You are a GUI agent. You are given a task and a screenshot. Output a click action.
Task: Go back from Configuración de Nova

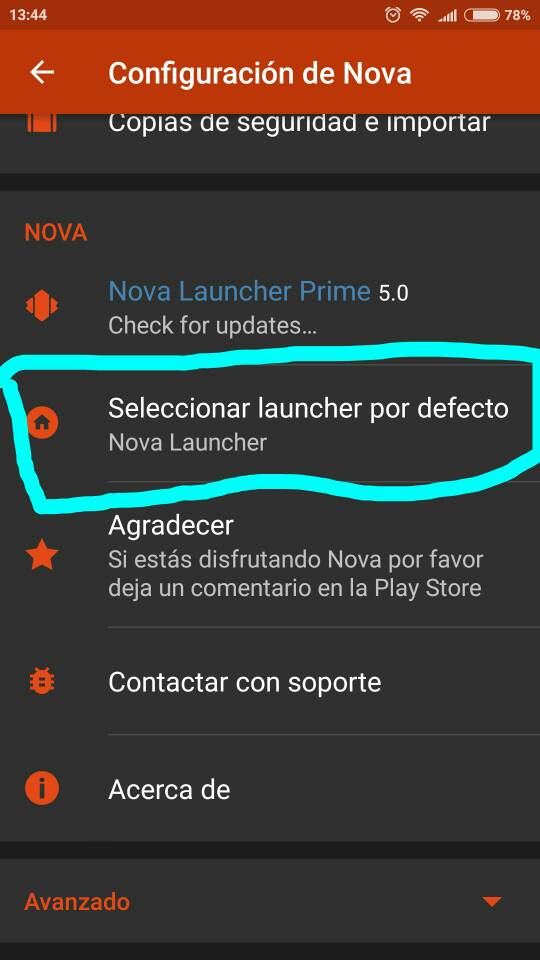point(42,72)
